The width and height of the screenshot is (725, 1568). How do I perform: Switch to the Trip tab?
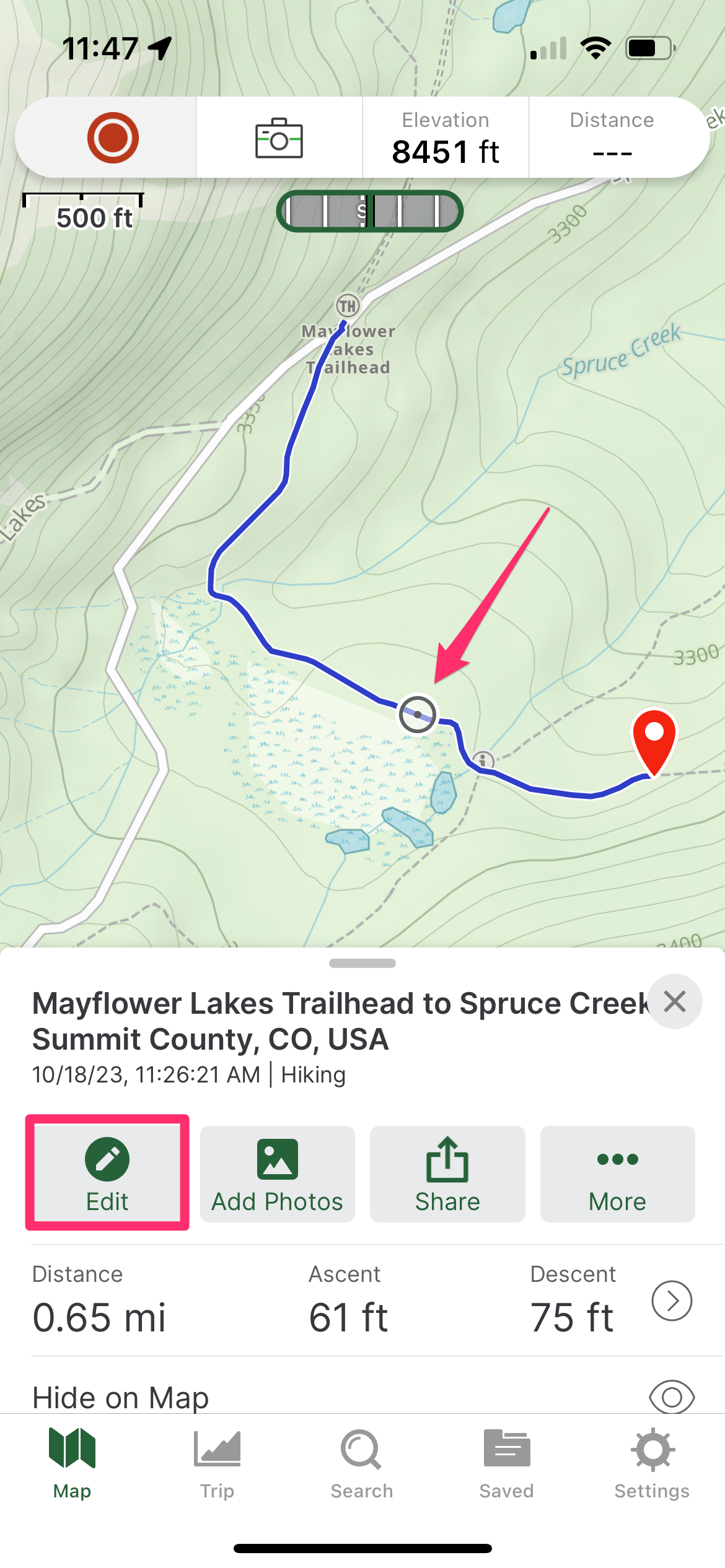[x=217, y=1464]
